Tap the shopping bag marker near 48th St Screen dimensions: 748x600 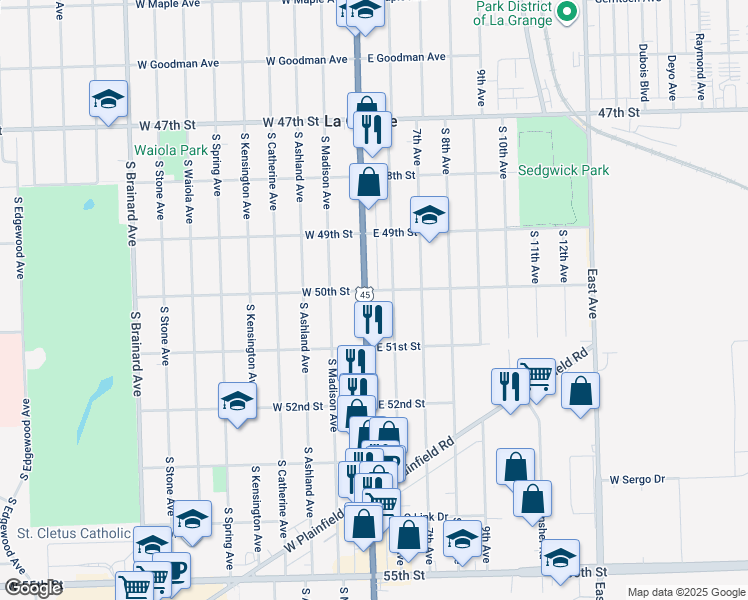pos(368,182)
